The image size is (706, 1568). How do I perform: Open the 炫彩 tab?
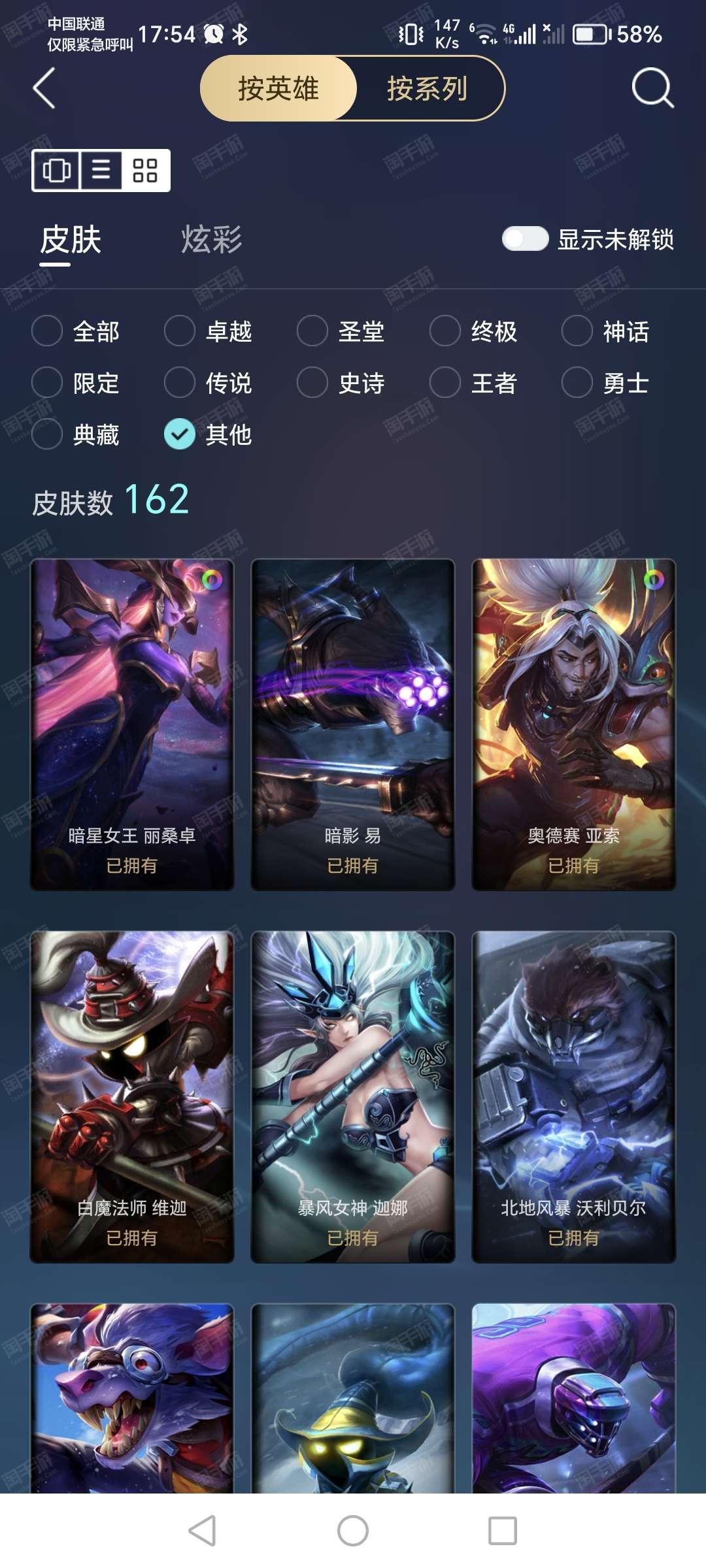[212, 239]
